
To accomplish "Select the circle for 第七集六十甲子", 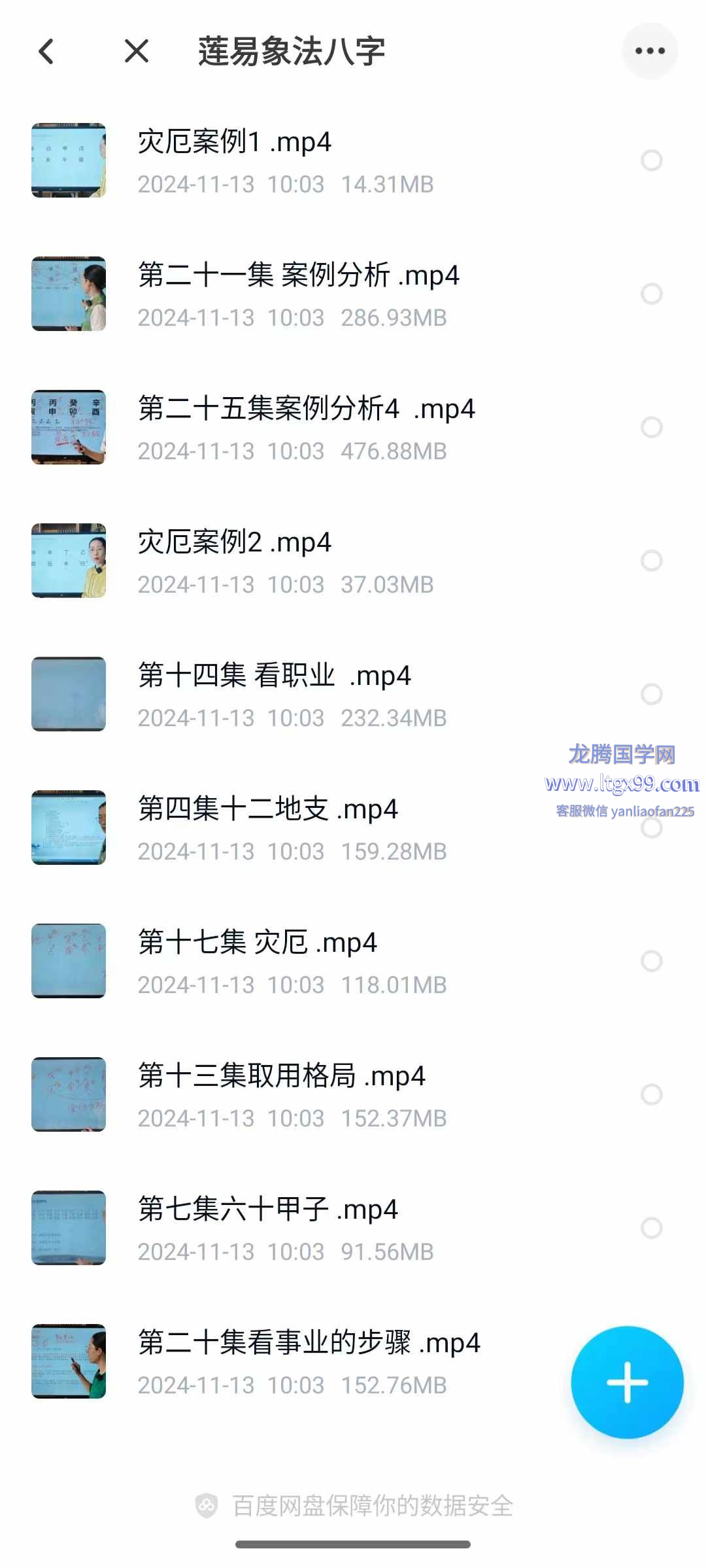I will 651,1228.
